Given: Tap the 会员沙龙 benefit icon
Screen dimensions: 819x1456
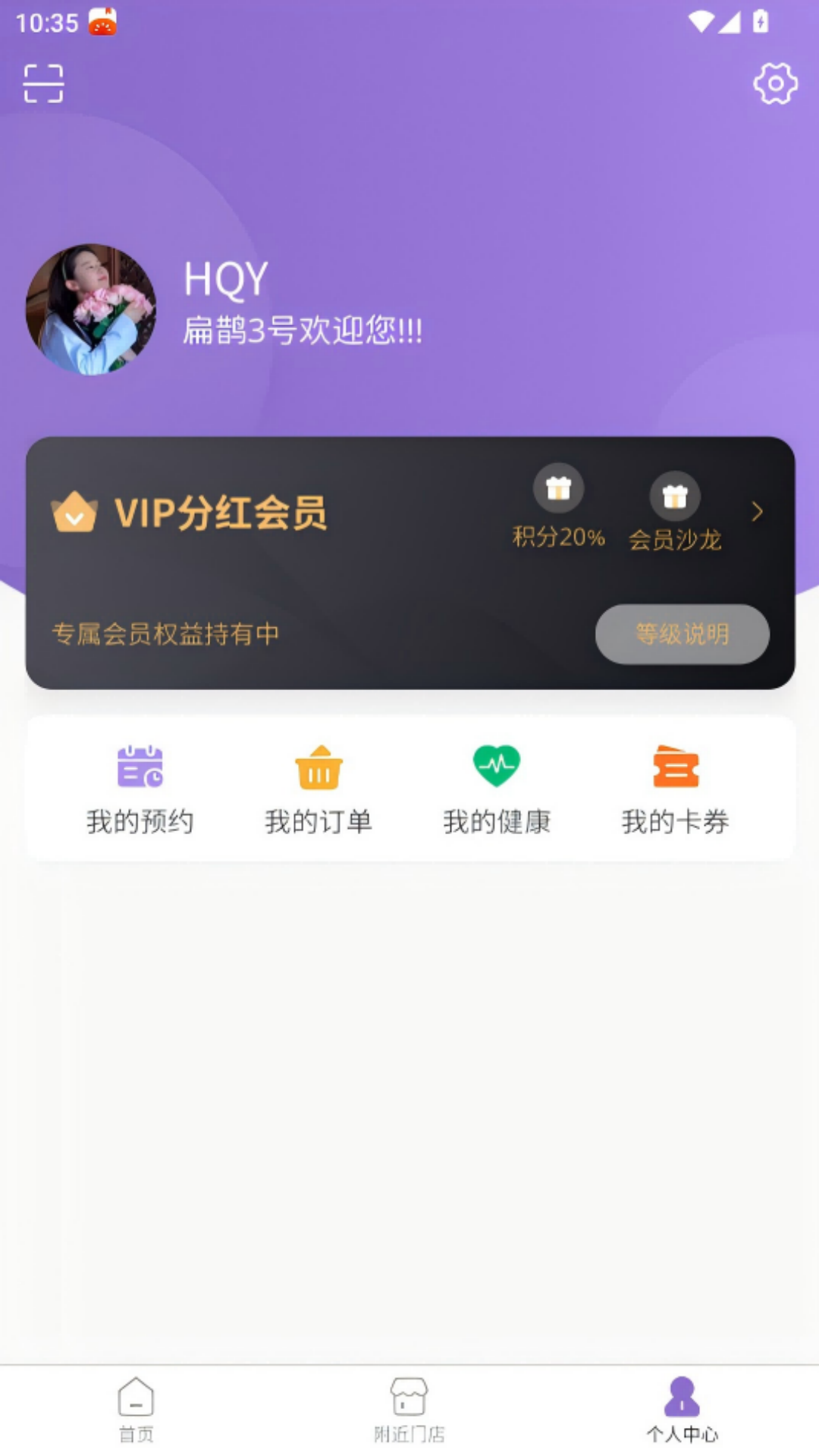Looking at the screenshot, I should point(675,497).
